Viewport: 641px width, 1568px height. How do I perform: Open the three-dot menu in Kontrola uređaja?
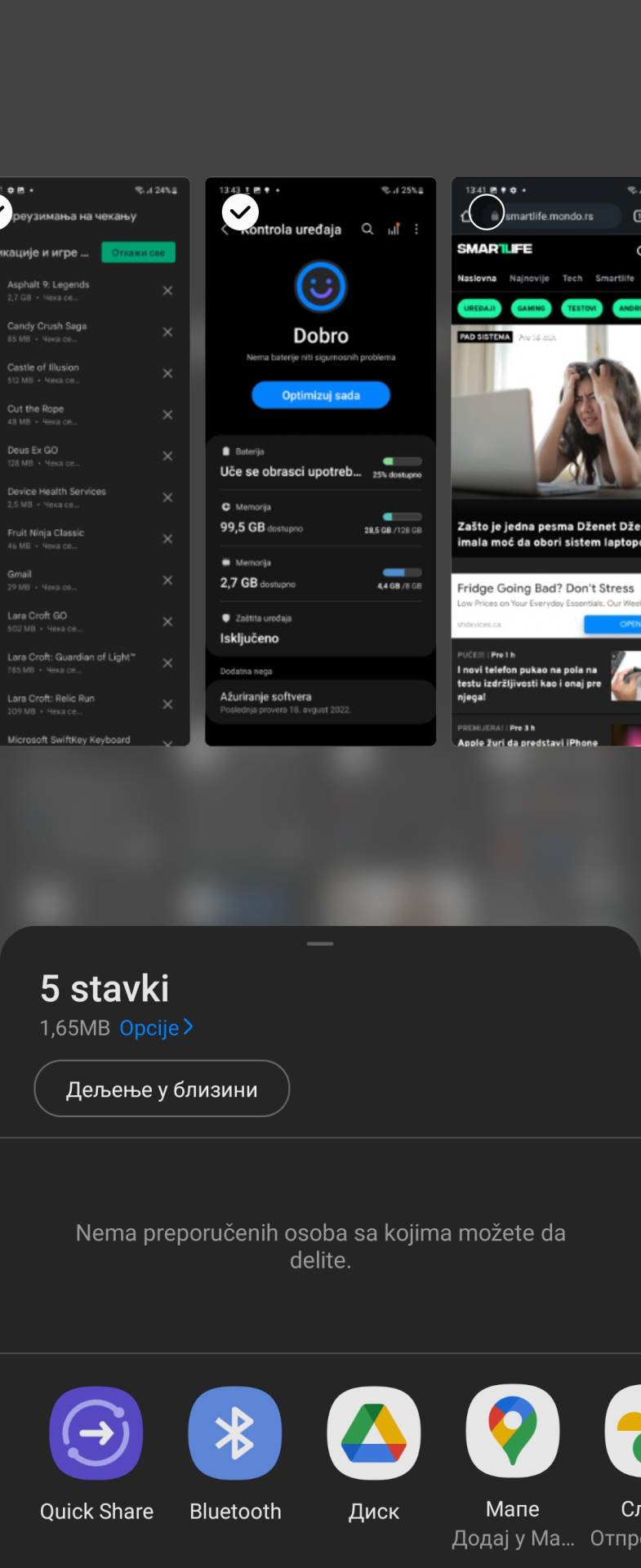click(x=417, y=229)
